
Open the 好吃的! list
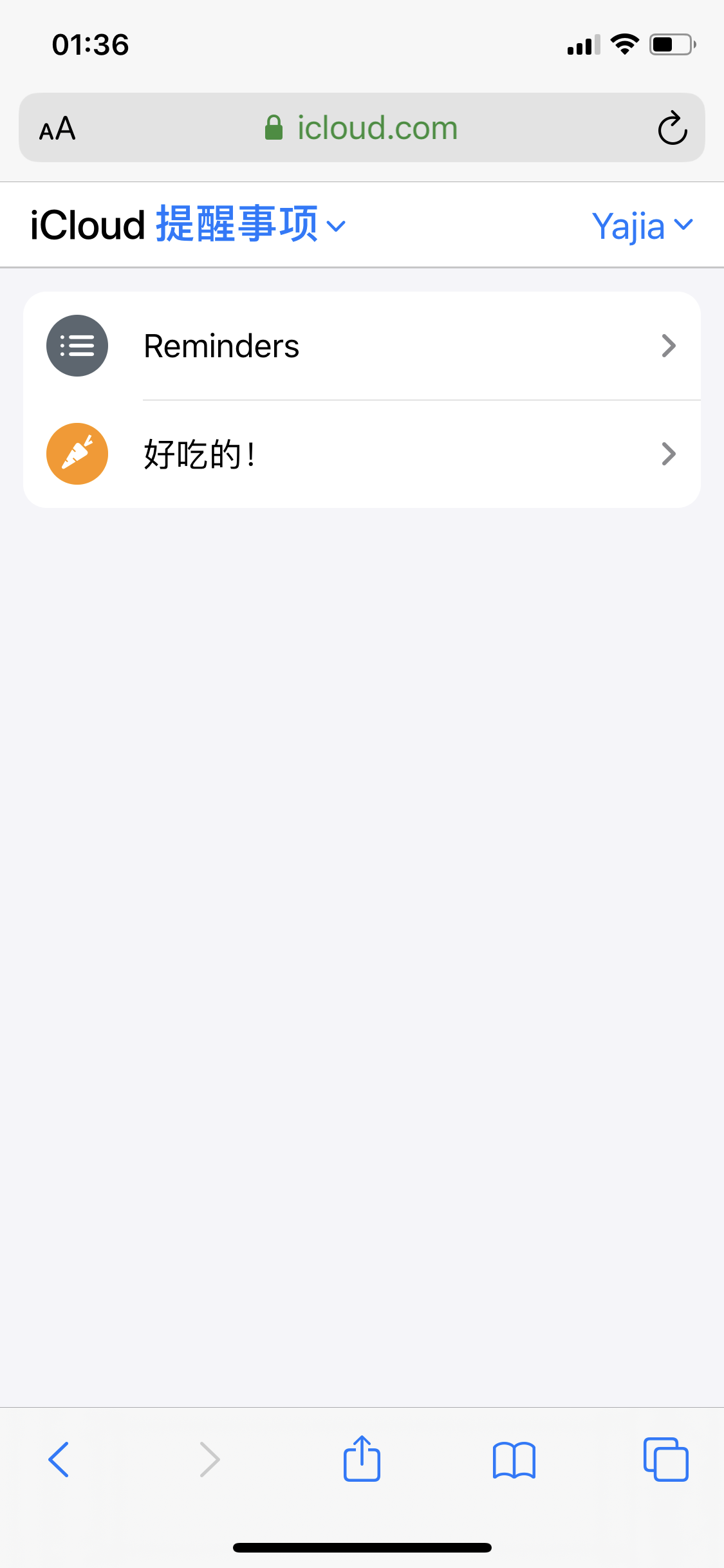[x=361, y=454]
